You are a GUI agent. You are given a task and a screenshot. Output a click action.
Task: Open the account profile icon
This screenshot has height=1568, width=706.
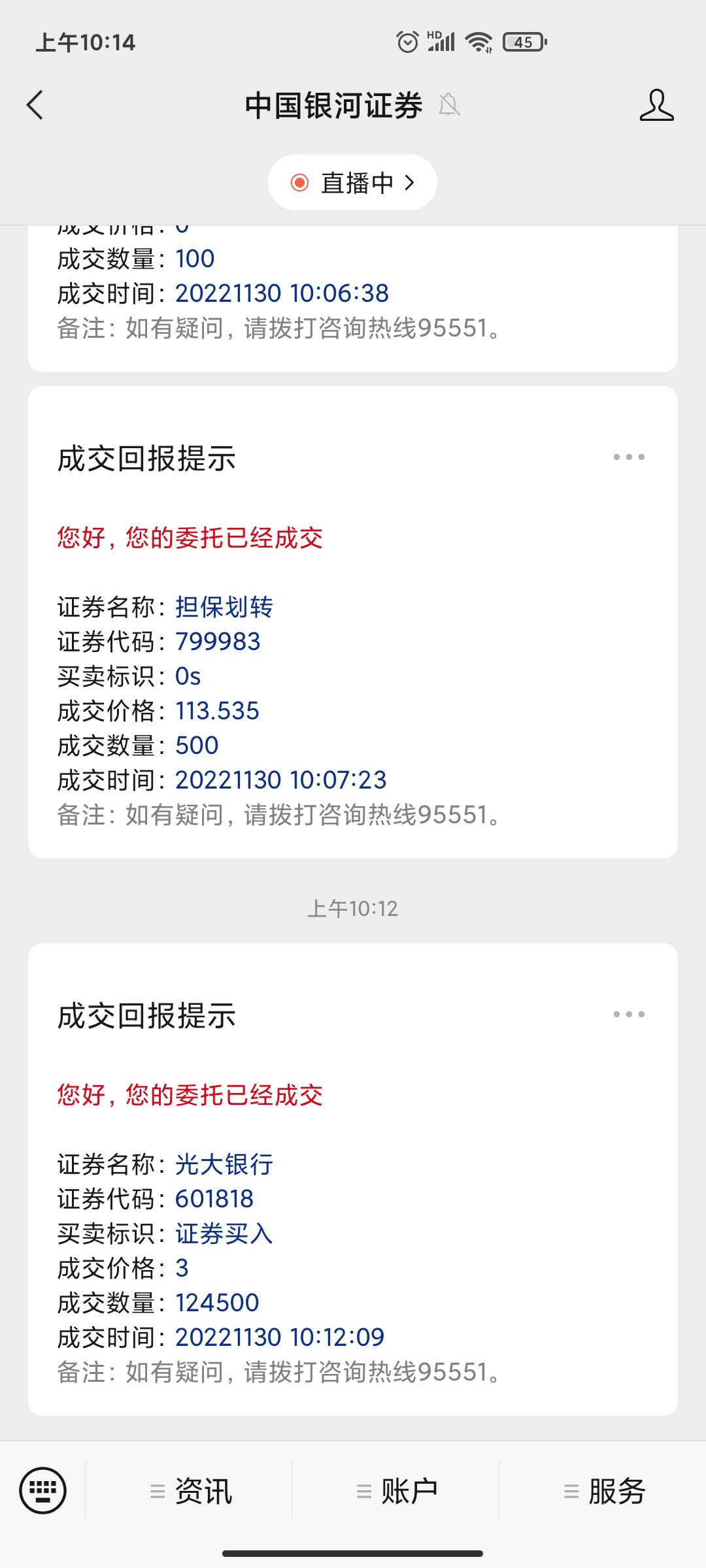pyautogui.click(x=656, y=105)
